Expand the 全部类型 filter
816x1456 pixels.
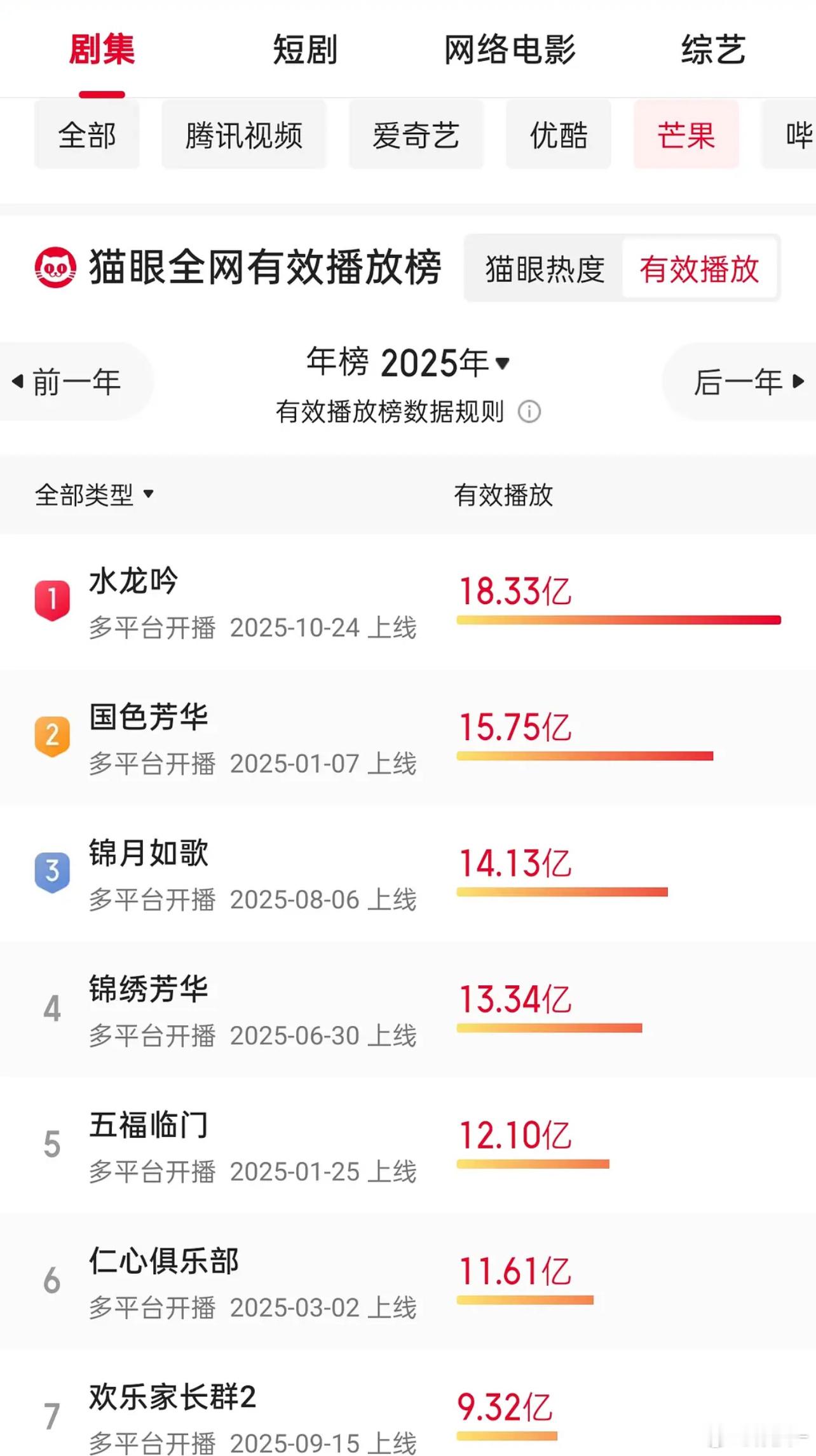click(x=94, y=494)
